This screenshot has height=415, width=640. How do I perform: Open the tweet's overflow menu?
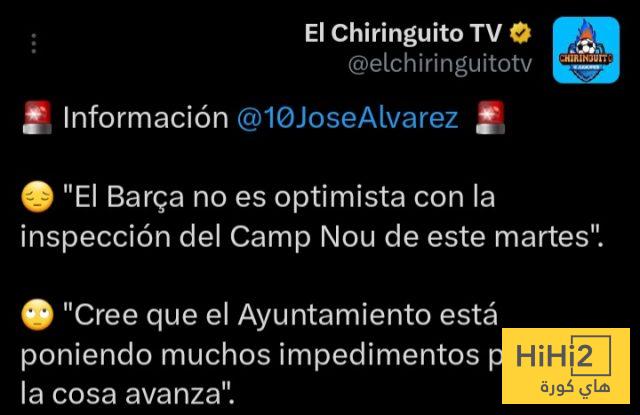point(35,44)
